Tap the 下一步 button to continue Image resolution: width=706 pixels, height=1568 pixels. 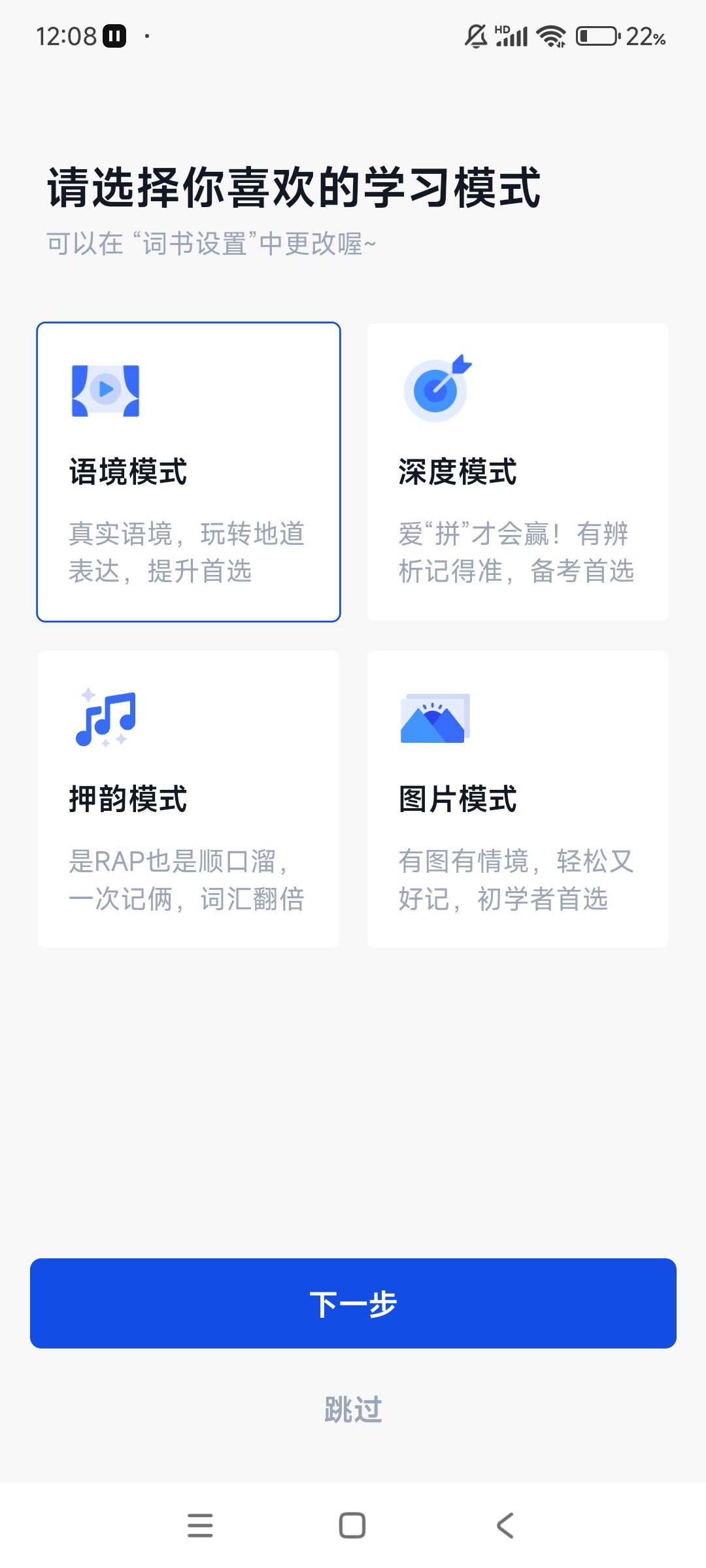point(353,1303)
